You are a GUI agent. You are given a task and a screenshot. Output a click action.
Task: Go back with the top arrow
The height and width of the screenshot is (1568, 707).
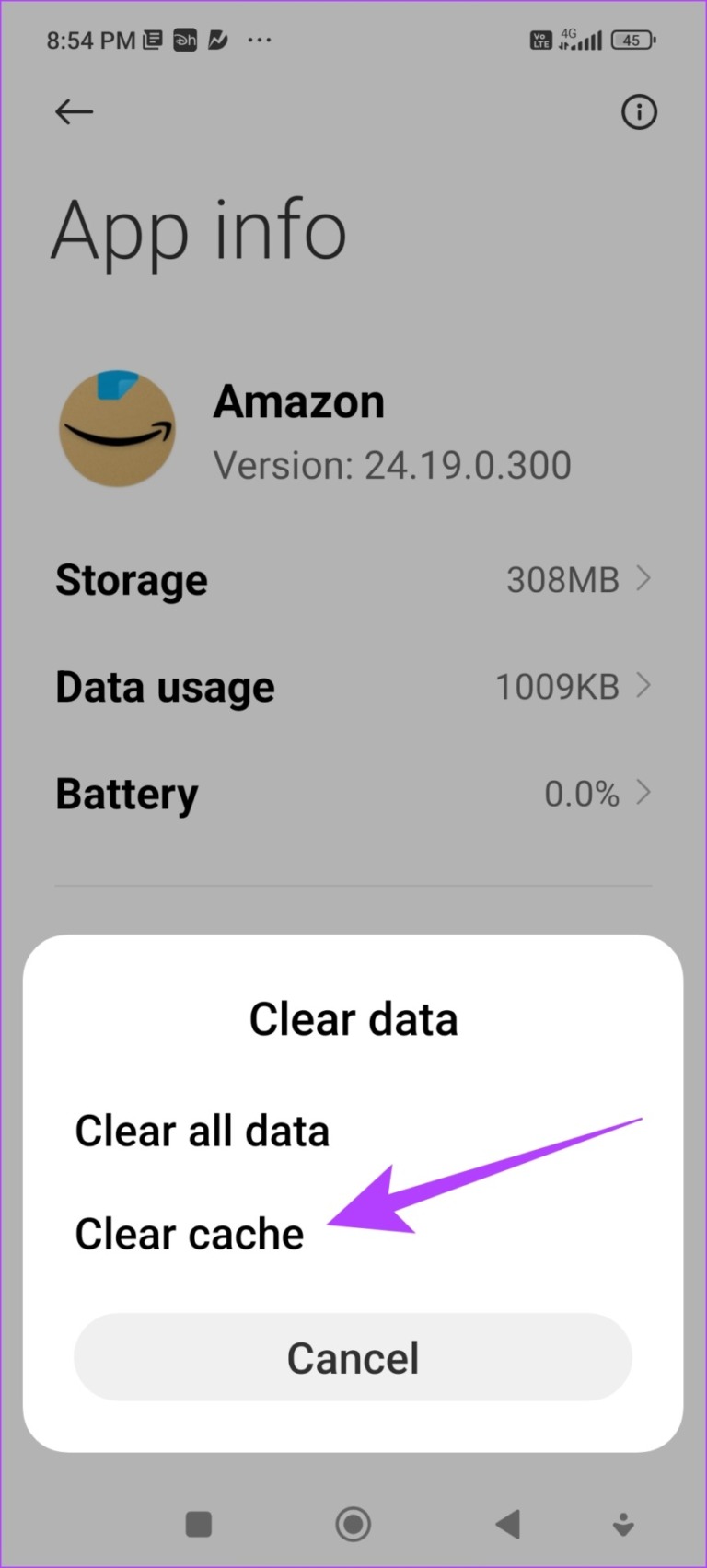[x=75, y=112]
